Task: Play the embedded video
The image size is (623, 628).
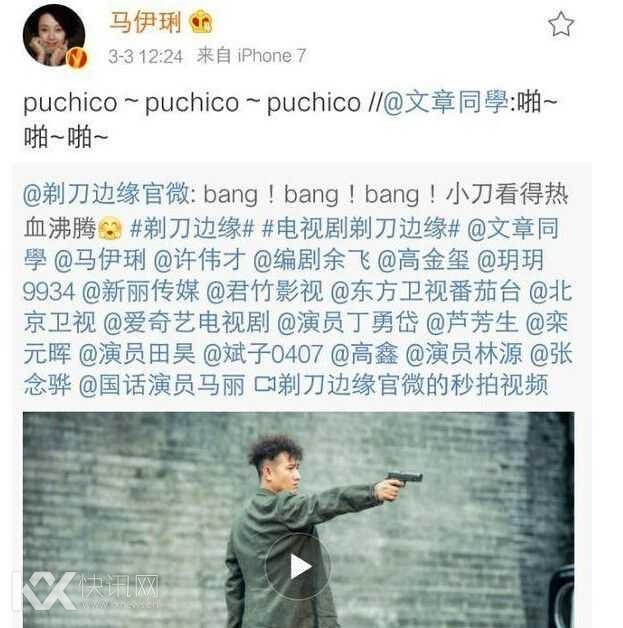Action: (x=298, y=566)
